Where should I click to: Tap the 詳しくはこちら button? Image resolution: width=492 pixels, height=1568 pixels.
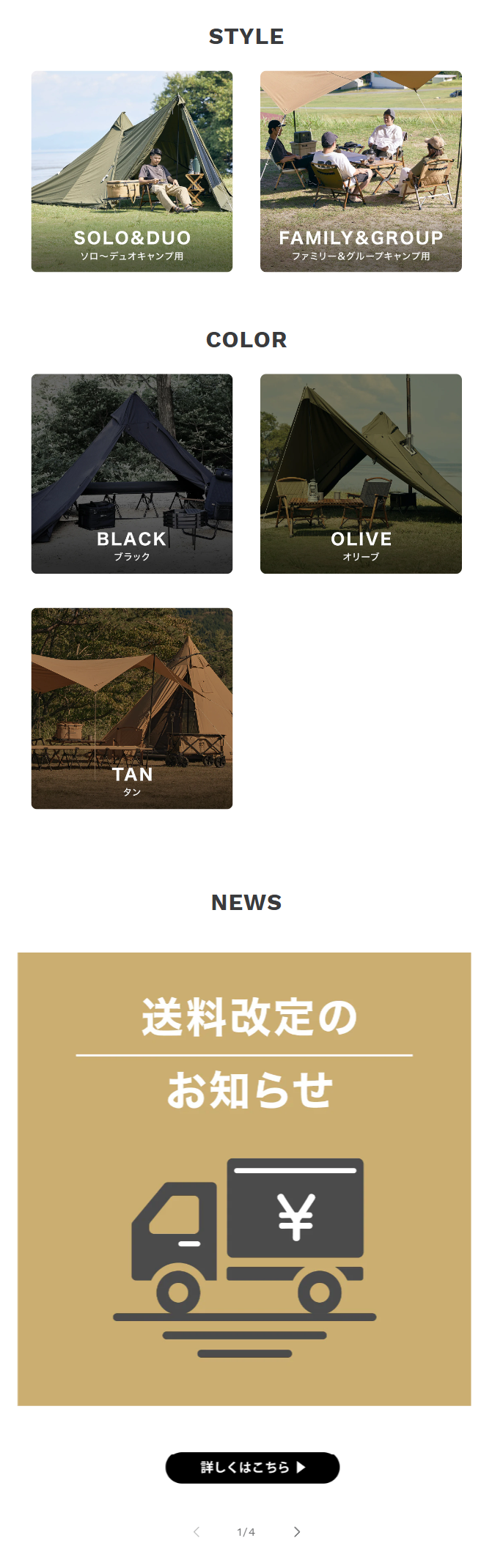point(252,1468)
